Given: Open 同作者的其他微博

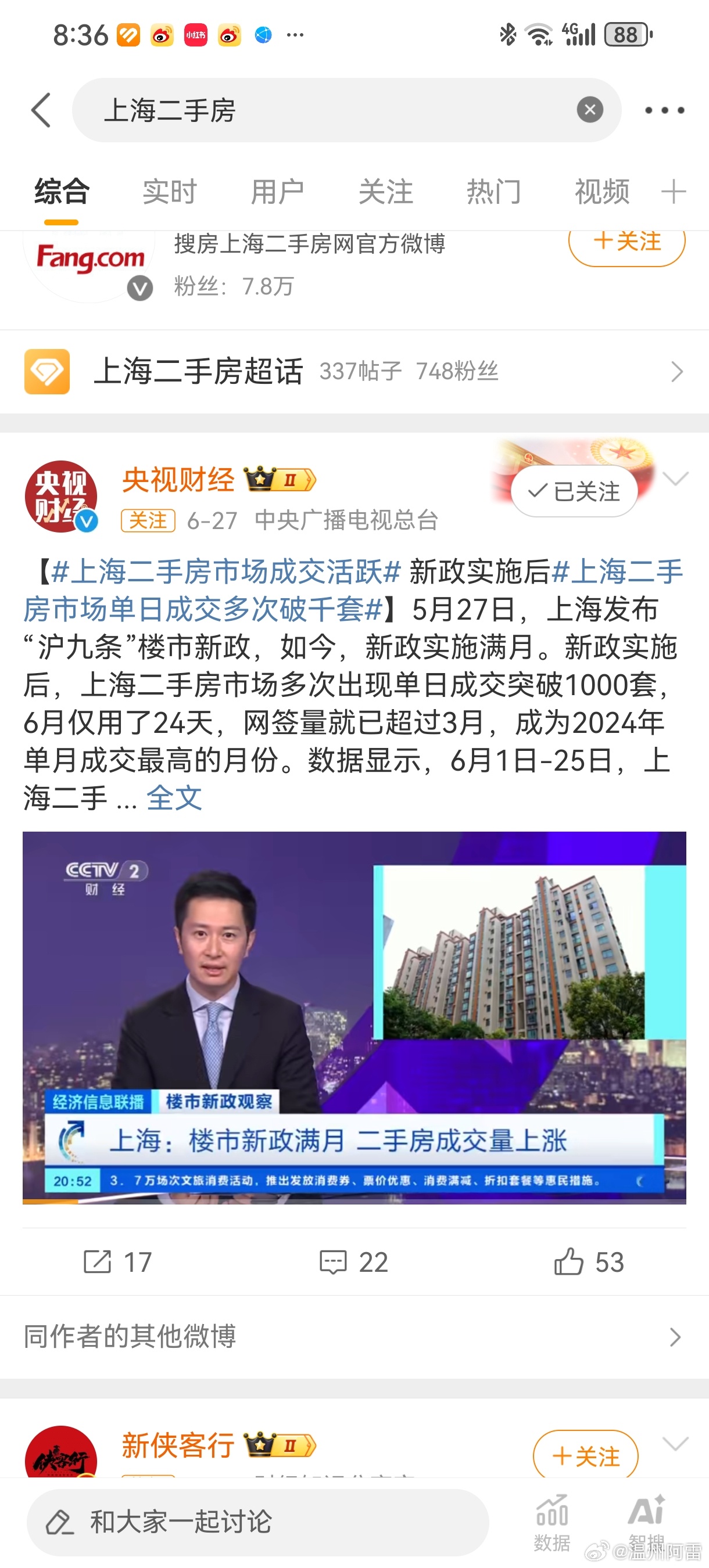Looking at the screenshot, I should point(354,1337).
